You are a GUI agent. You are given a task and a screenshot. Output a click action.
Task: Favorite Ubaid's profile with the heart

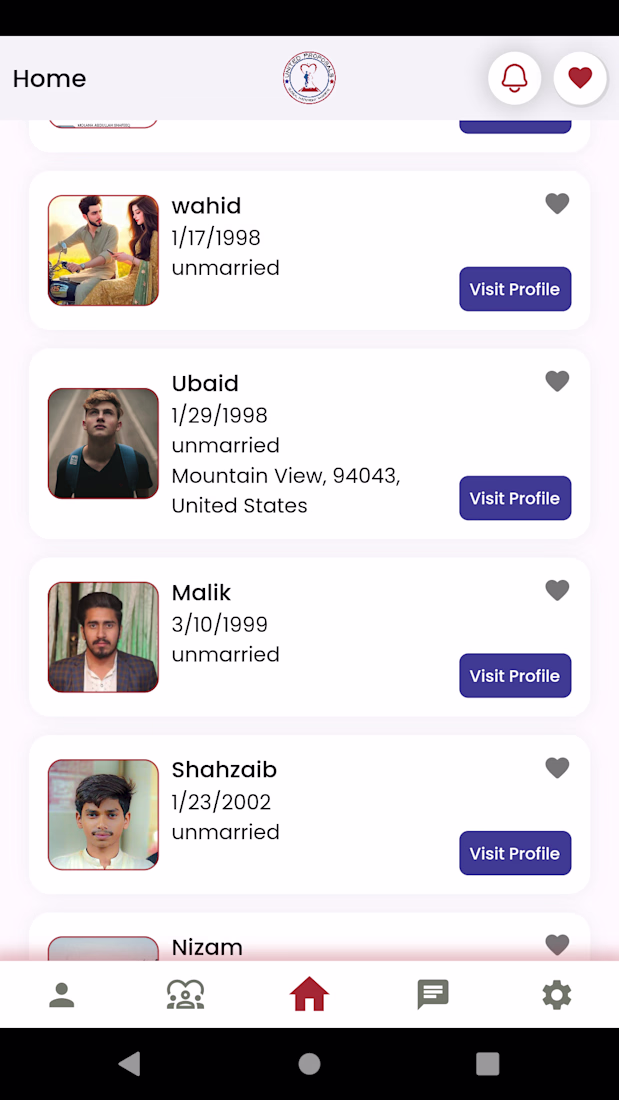coord(557,381)
